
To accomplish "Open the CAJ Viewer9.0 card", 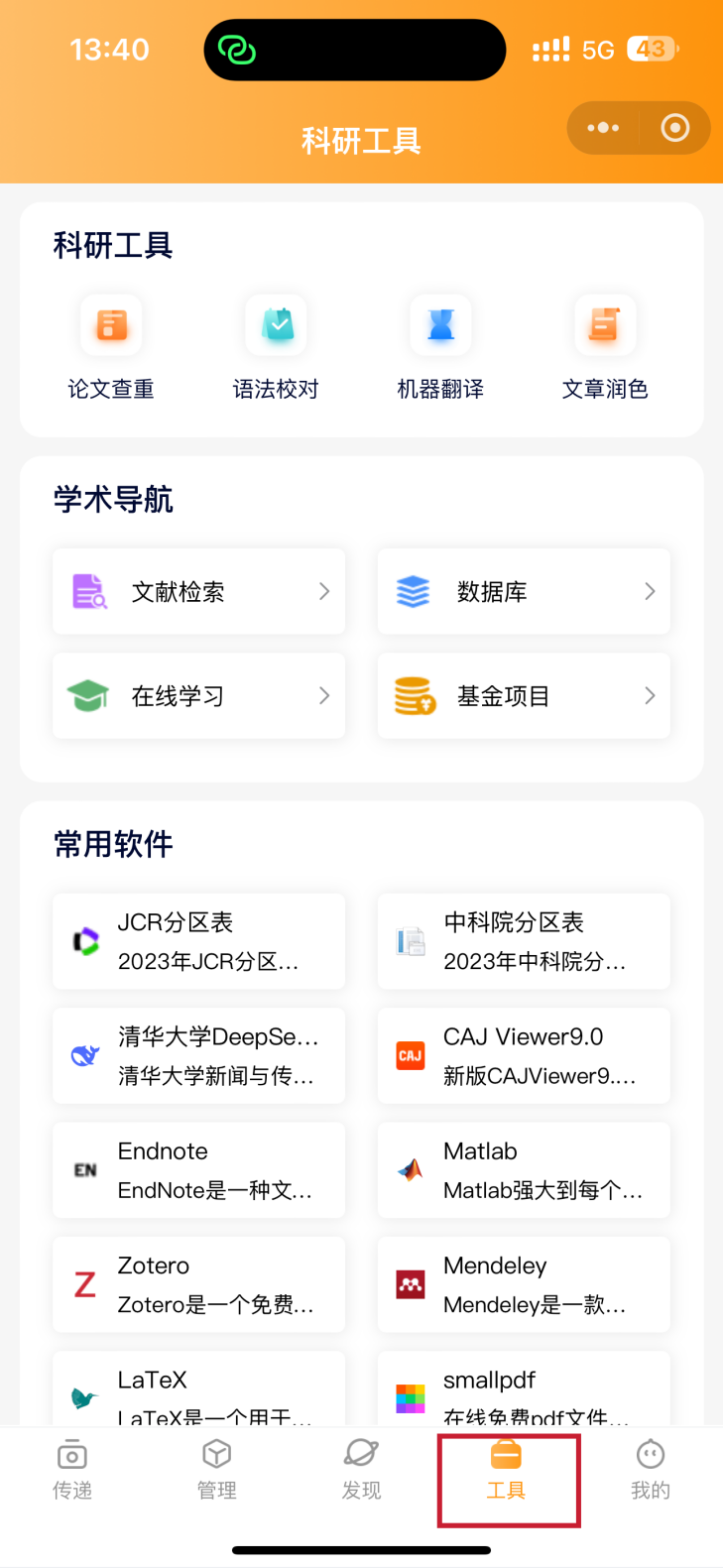I will point(524,1055).
